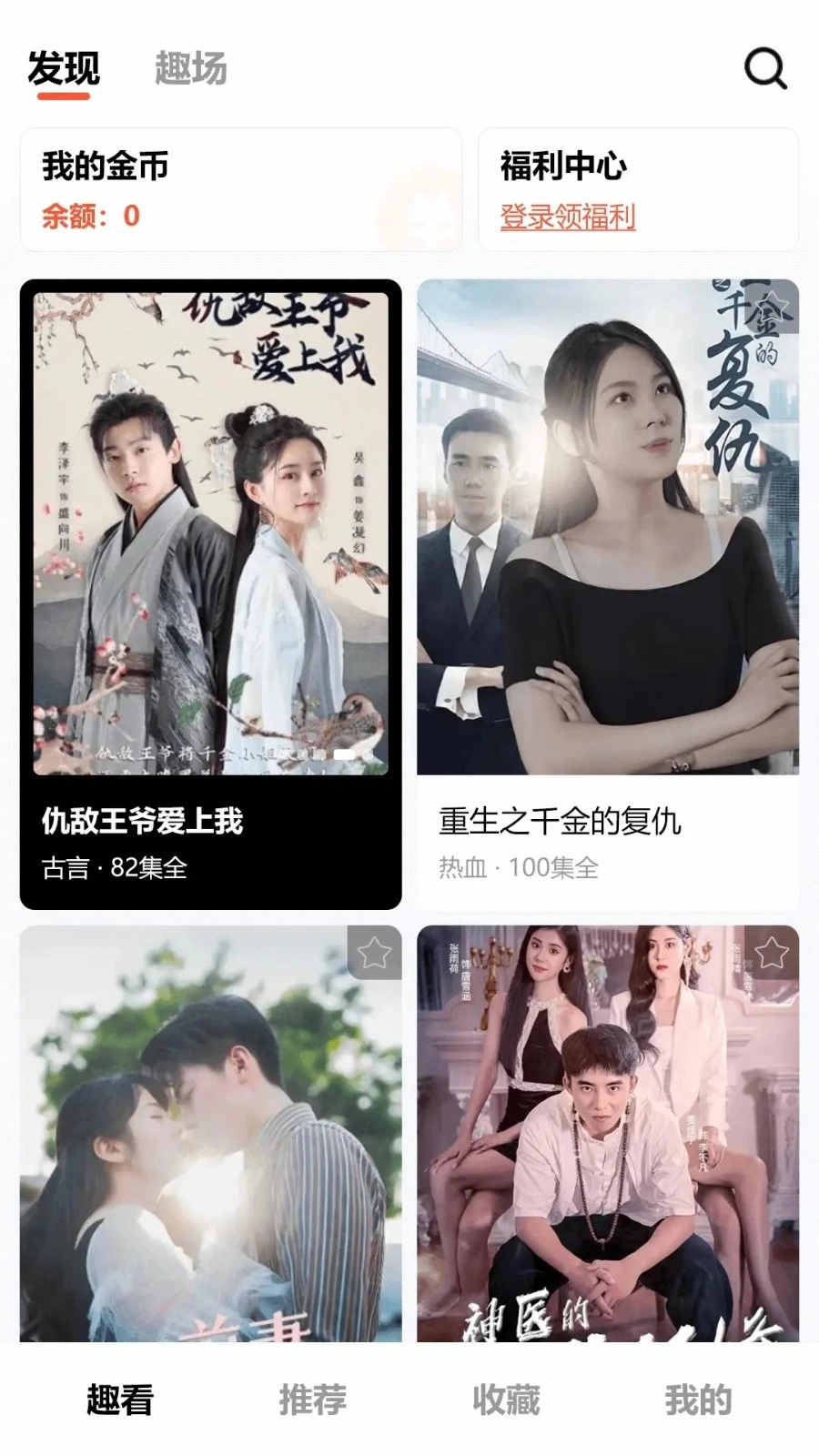This screenshot has height=1456, width=819.
Task: Switch to the 收藏 bottom tab
Action: 506,1400
